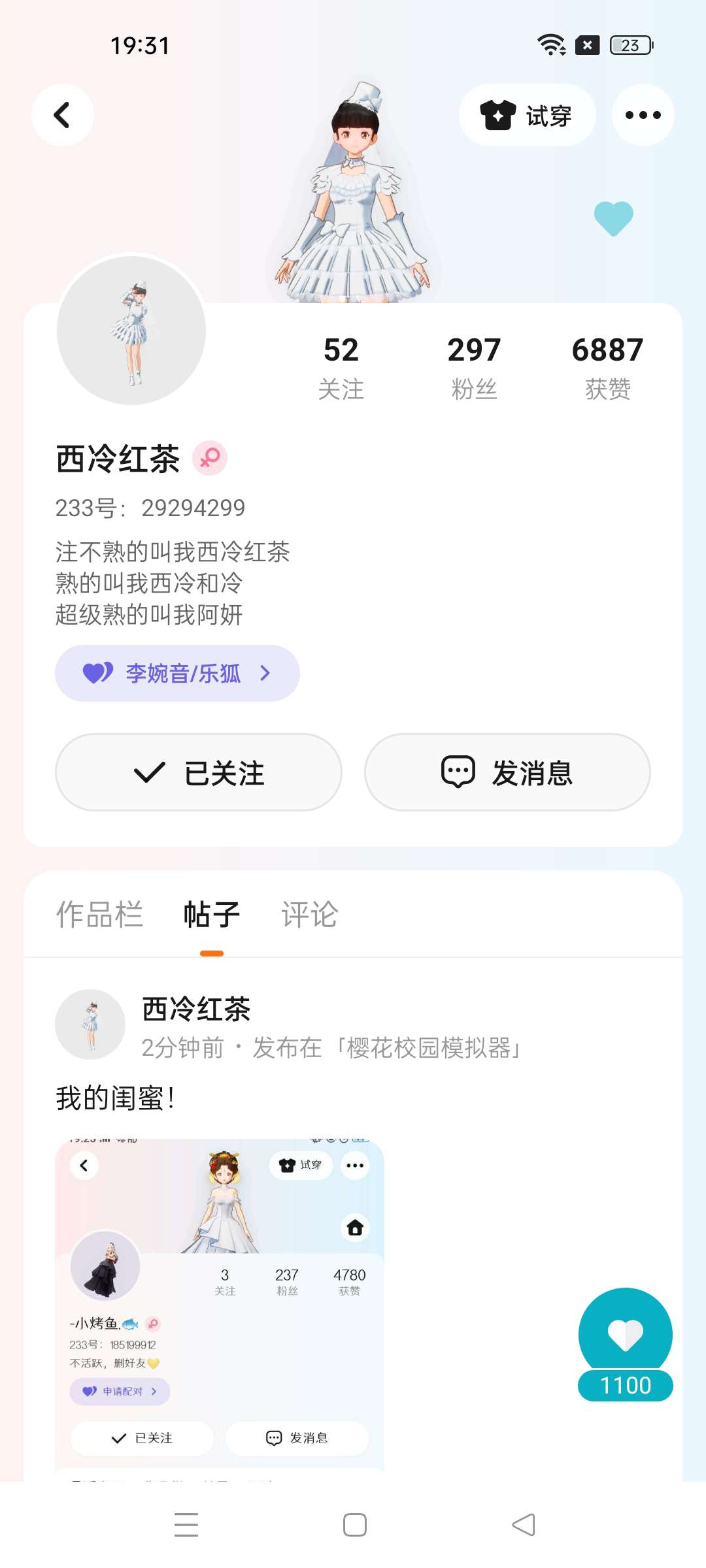Open the system recent apps menu
Screen dimensions: 706x1568
[x=186, y=1525]
